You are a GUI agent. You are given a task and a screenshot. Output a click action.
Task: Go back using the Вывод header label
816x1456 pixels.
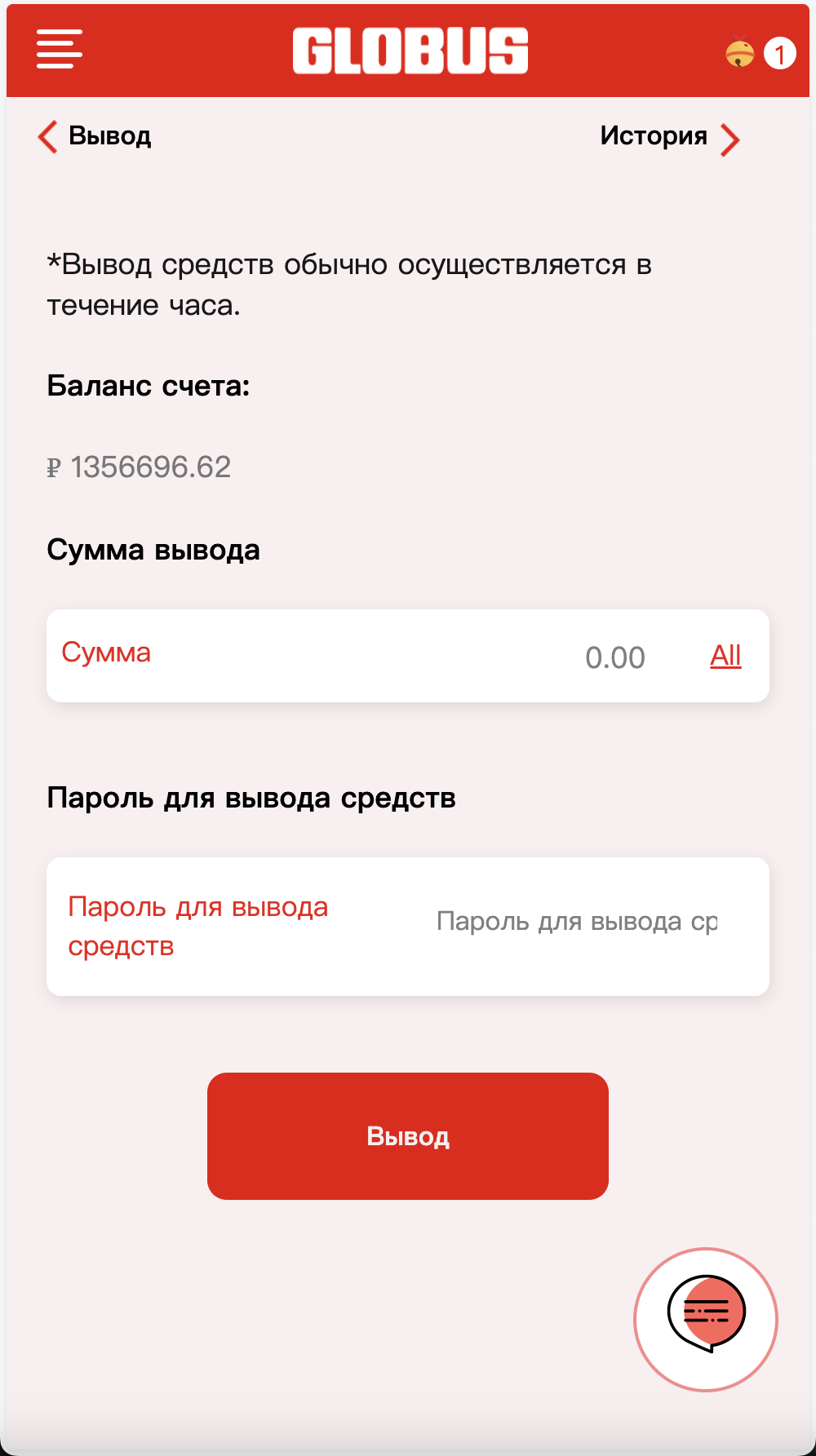[109, 135]
